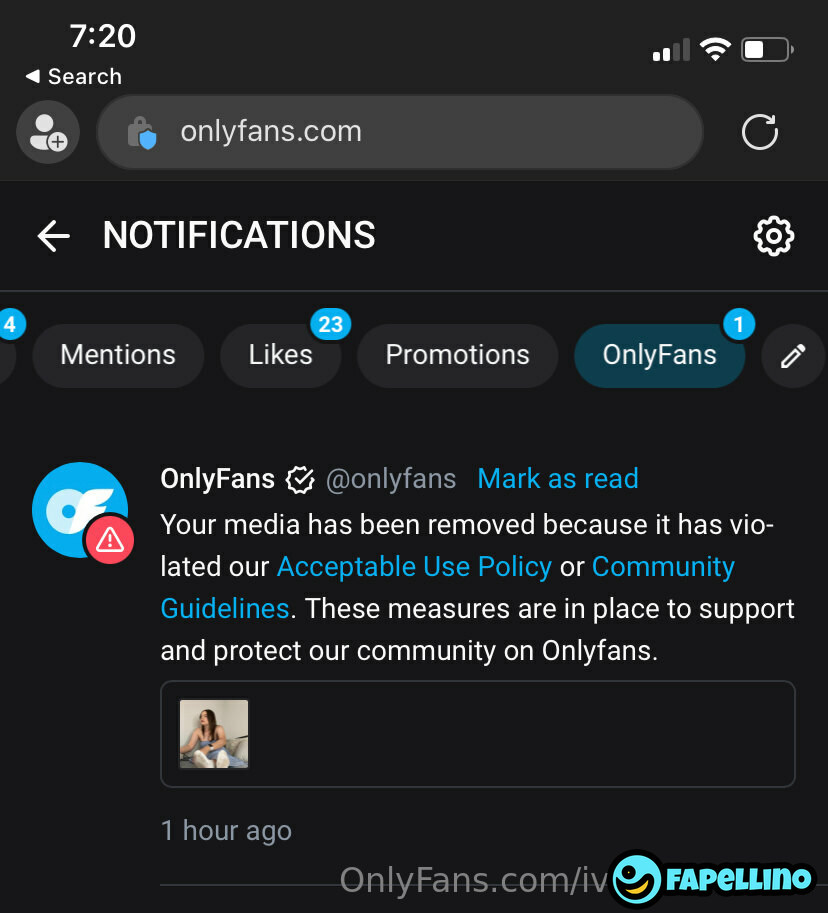Screen dimensions: 828x913
Task: Switch to the Likes tab
Action: (x=281, y=355)
